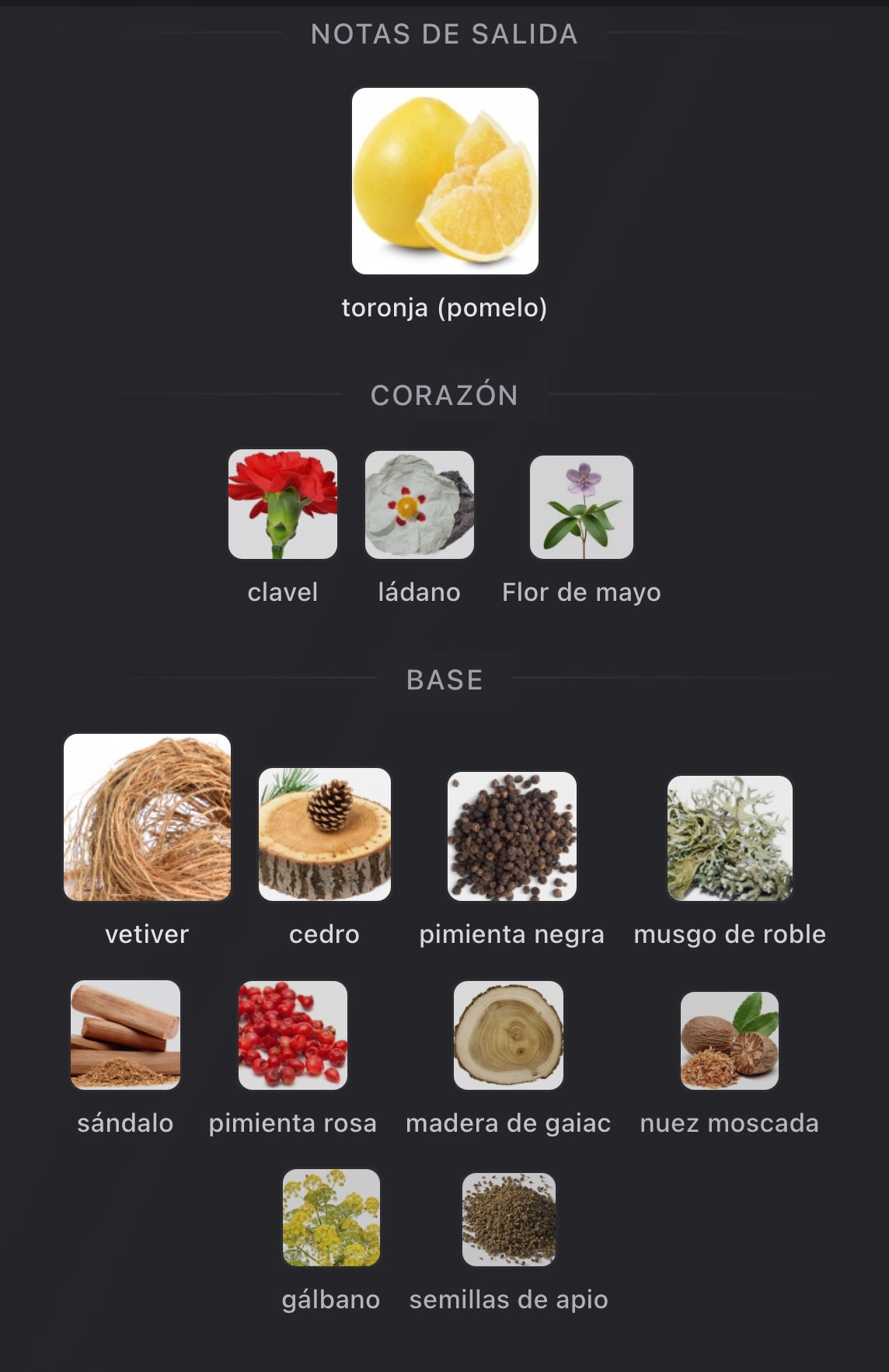Open the semillas de apio note
Viewport: 889px width, 1372px height.
coord(508,1219)
